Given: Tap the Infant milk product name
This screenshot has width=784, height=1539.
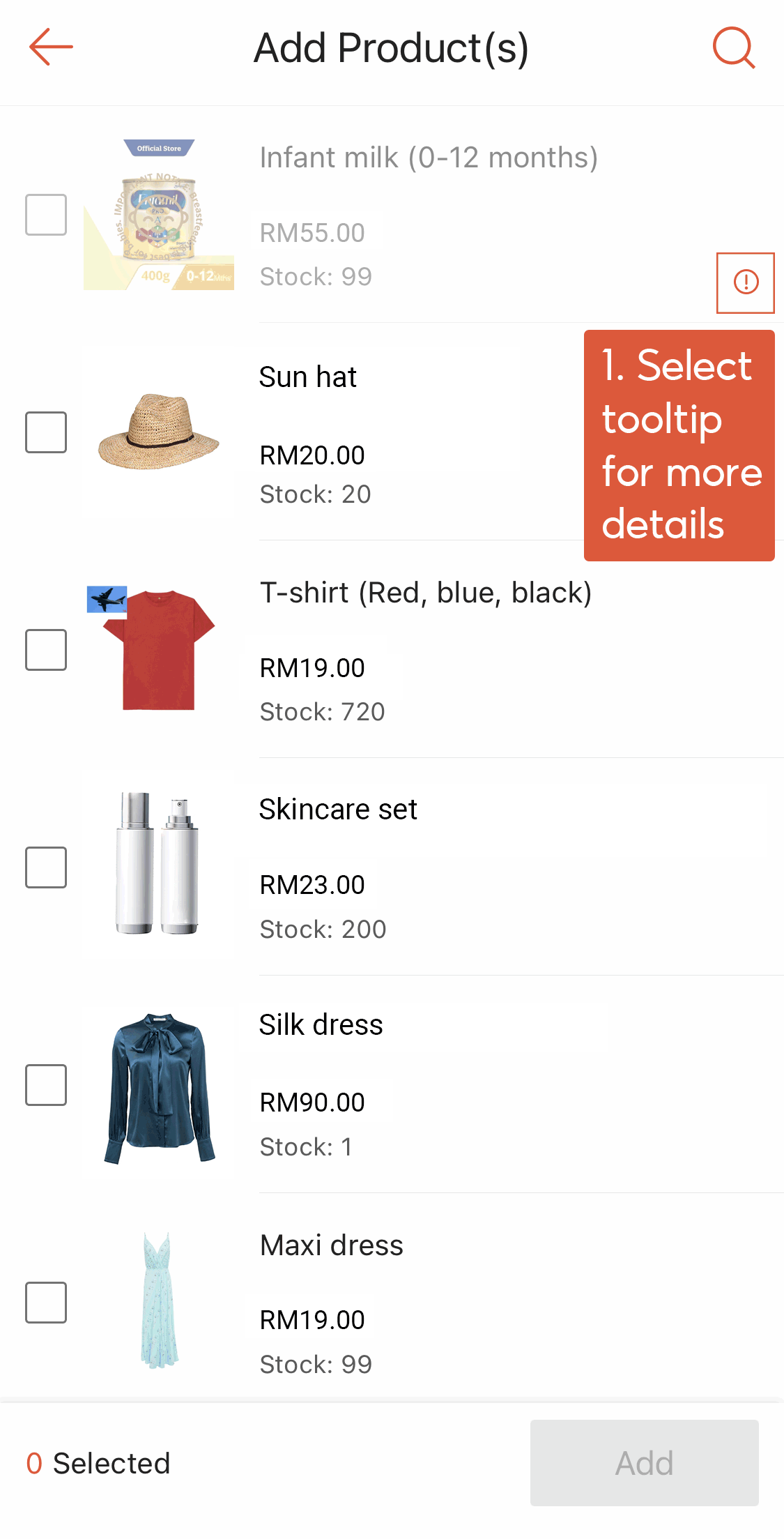Looking at the screenshot, I should click(x=428, y=158).
